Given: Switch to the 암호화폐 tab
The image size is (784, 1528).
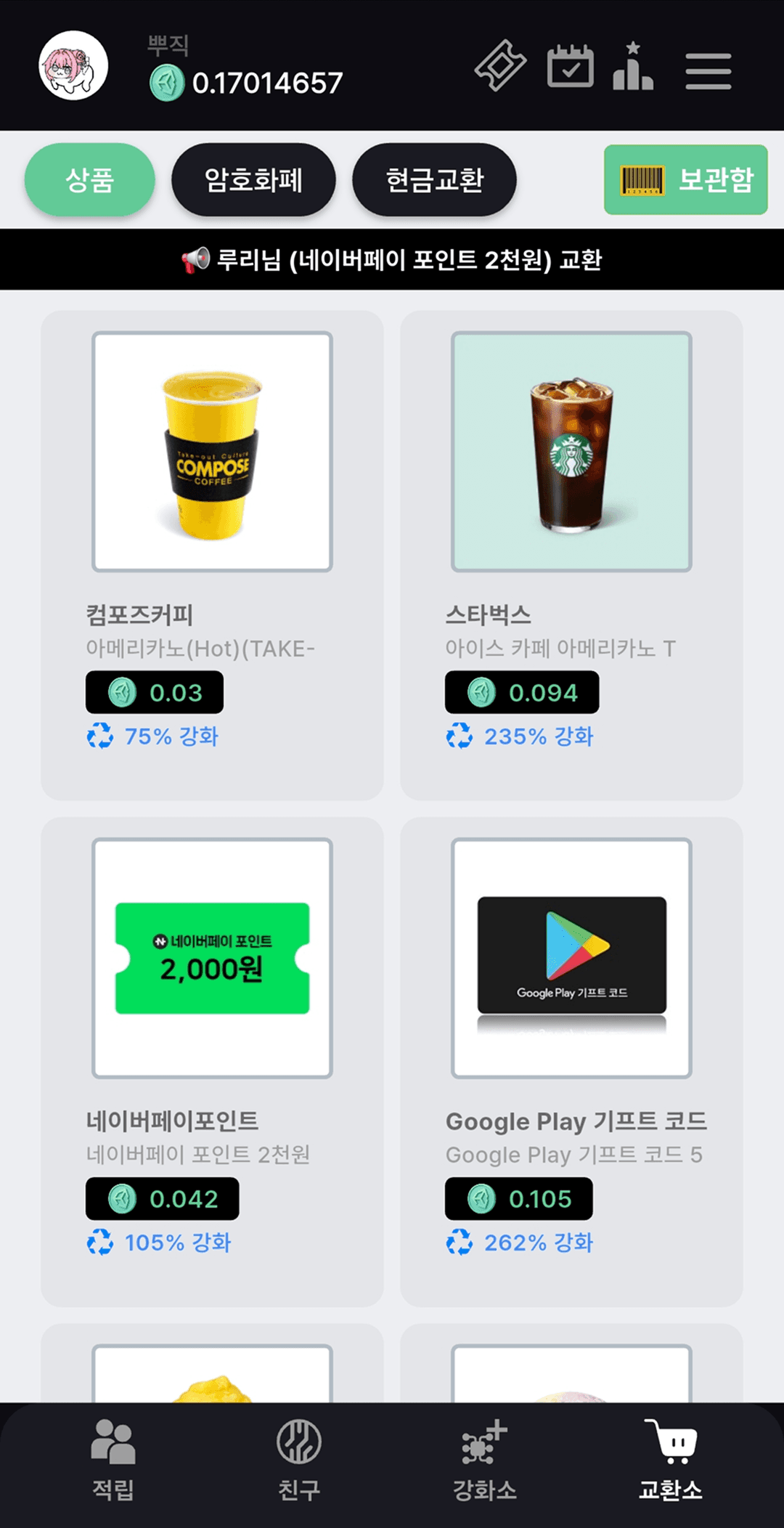Looking at the screenshot, I should 254,179.
